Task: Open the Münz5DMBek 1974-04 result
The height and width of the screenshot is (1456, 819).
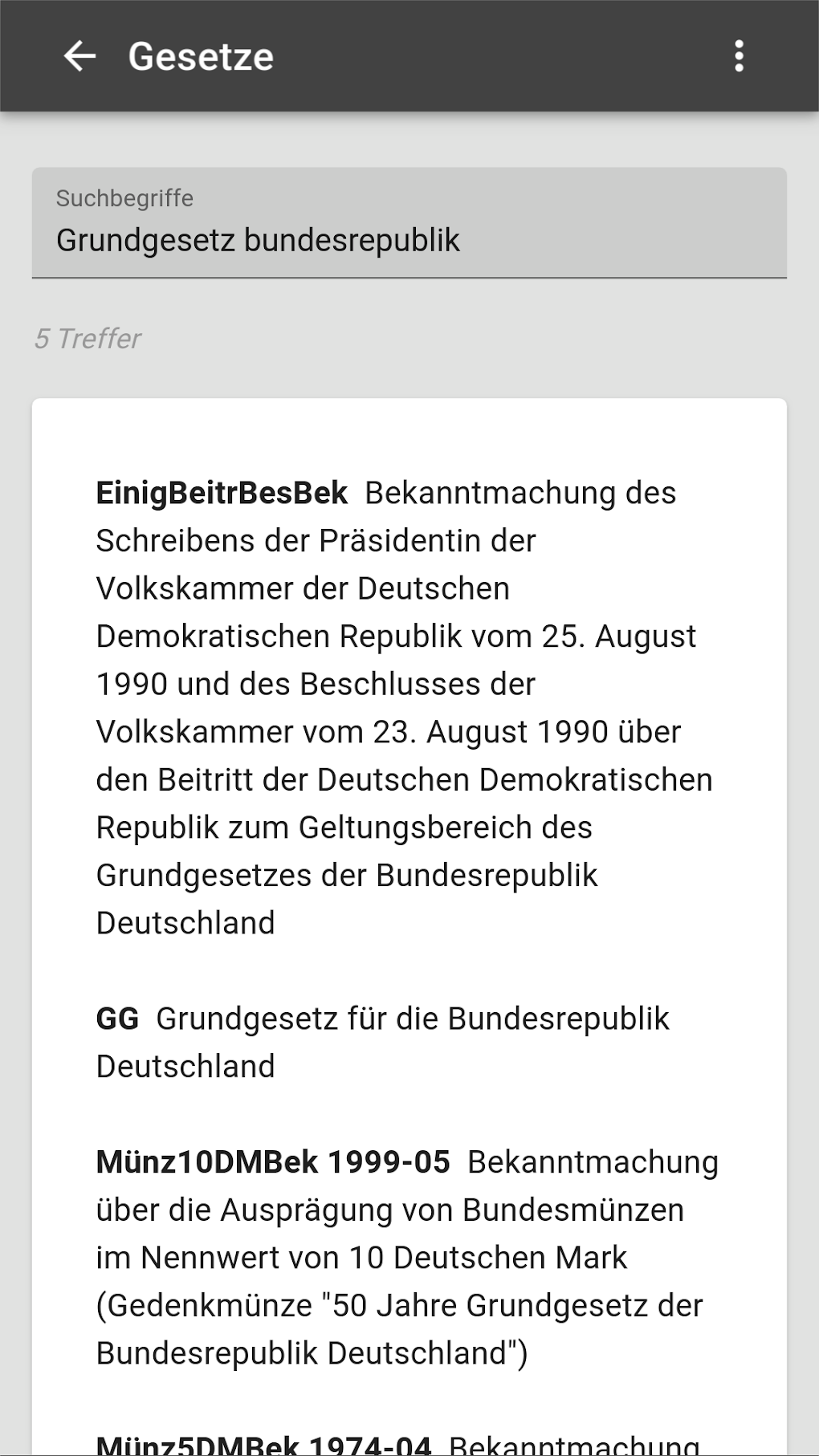Action: pyautogui.click(x=399, y=1442)
